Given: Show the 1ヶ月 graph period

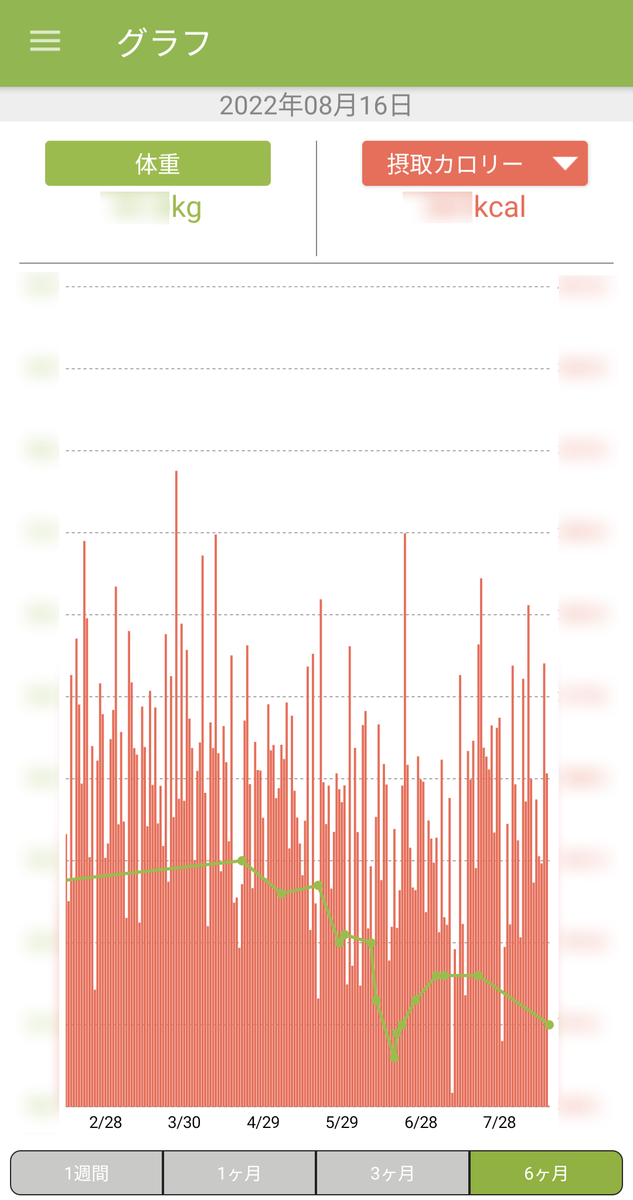Looking at the screenshot, I should (240, 1173).
